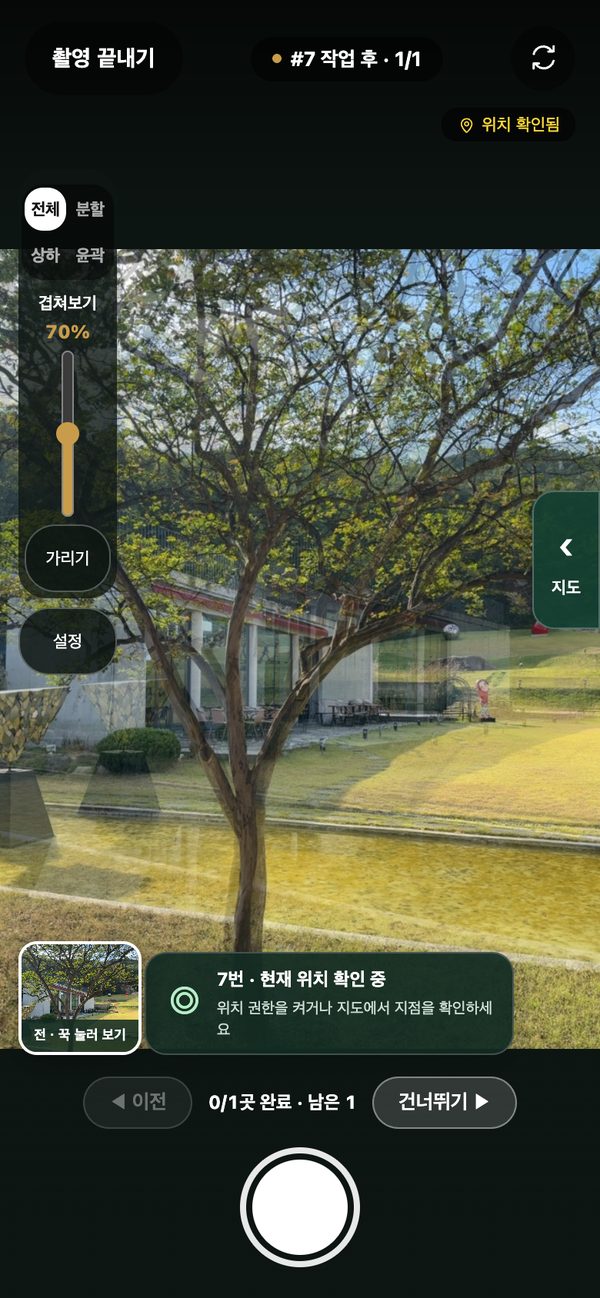Screen dimensions: 600x1298
Task: Tap the 위치 확인됨 location chip
Action: point(509,125)
